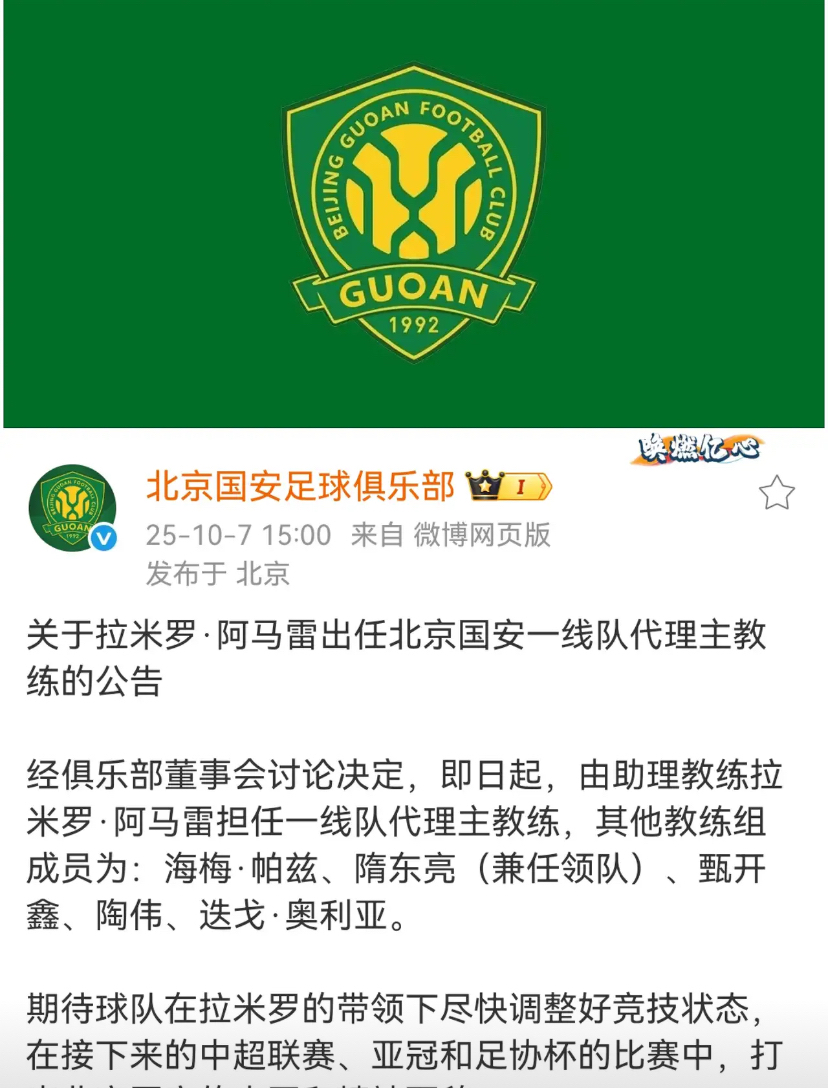Click the GUOAN banner text on the crest

[412, 288]
